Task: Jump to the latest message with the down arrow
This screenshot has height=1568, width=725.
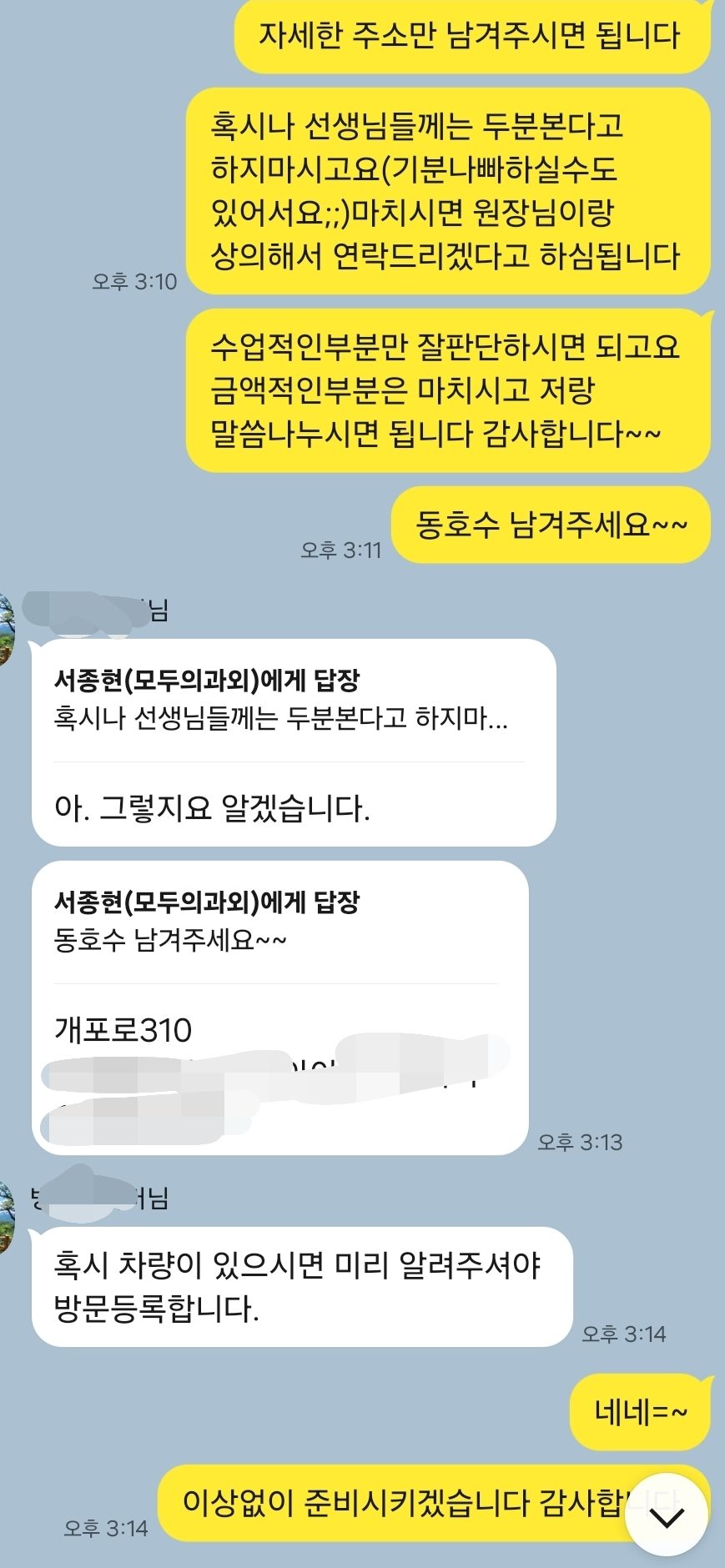Action: tap(667, 1515)
